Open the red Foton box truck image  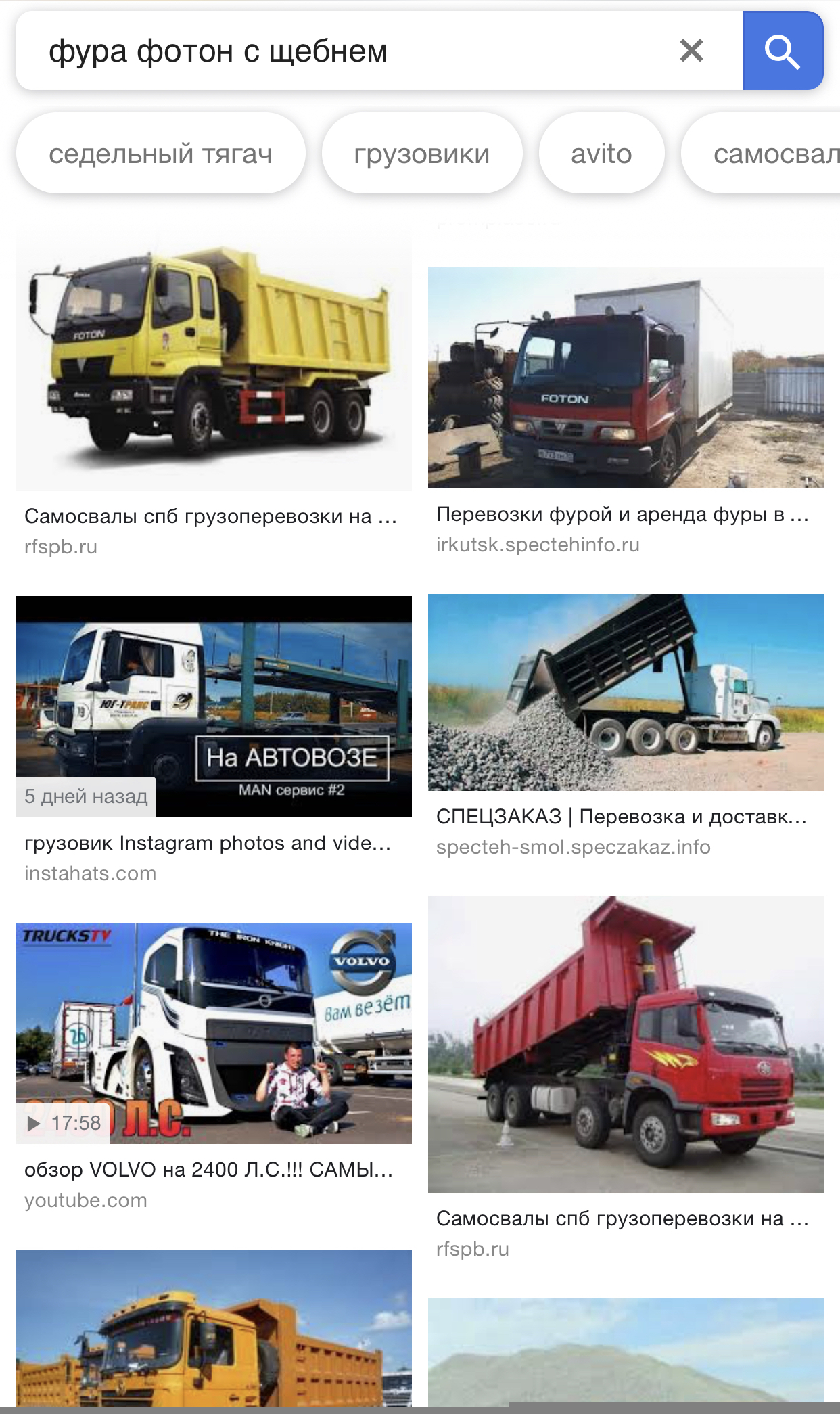(x=626, y=378)
